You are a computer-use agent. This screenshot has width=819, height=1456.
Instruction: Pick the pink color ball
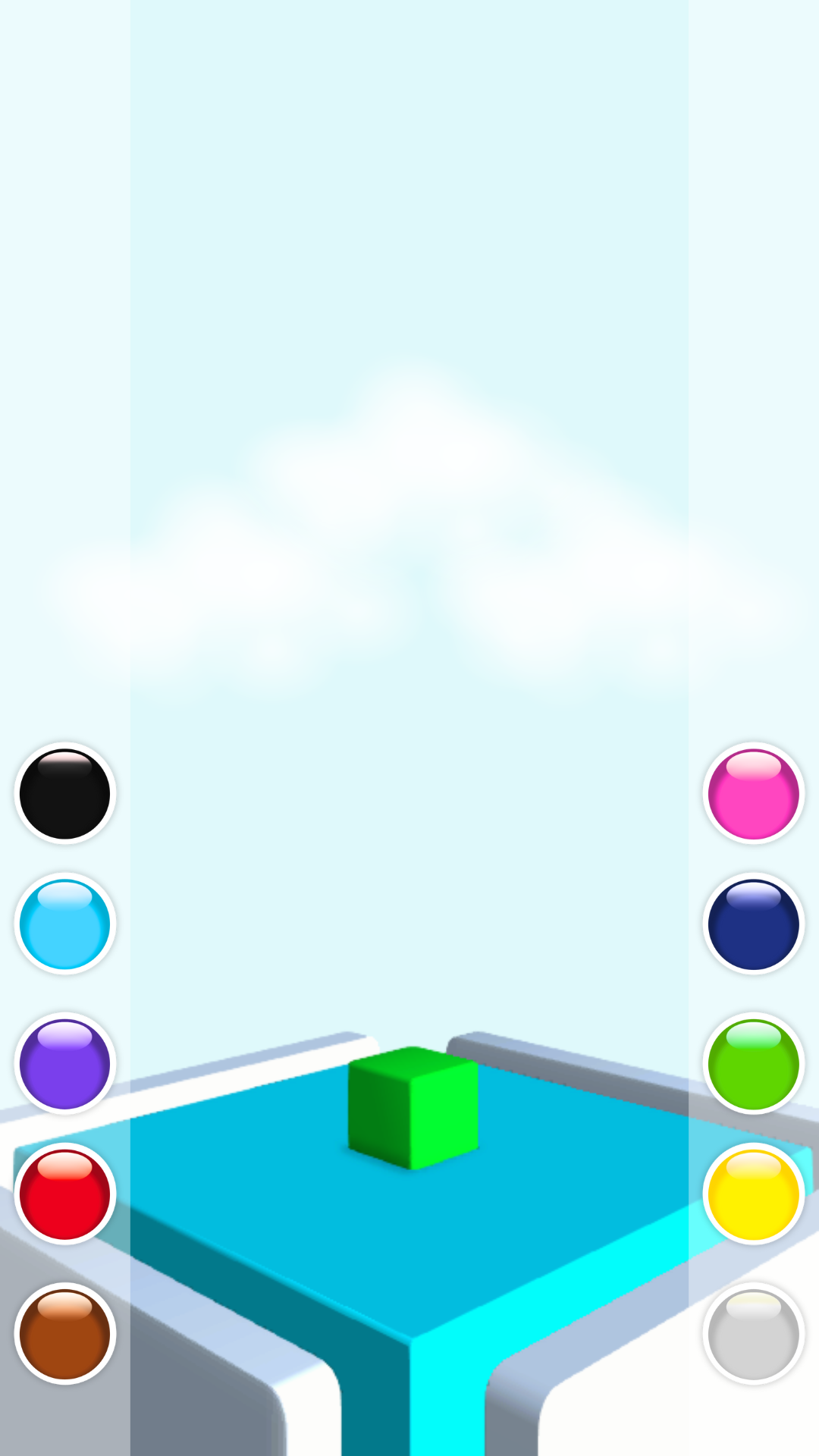point(753,793)
